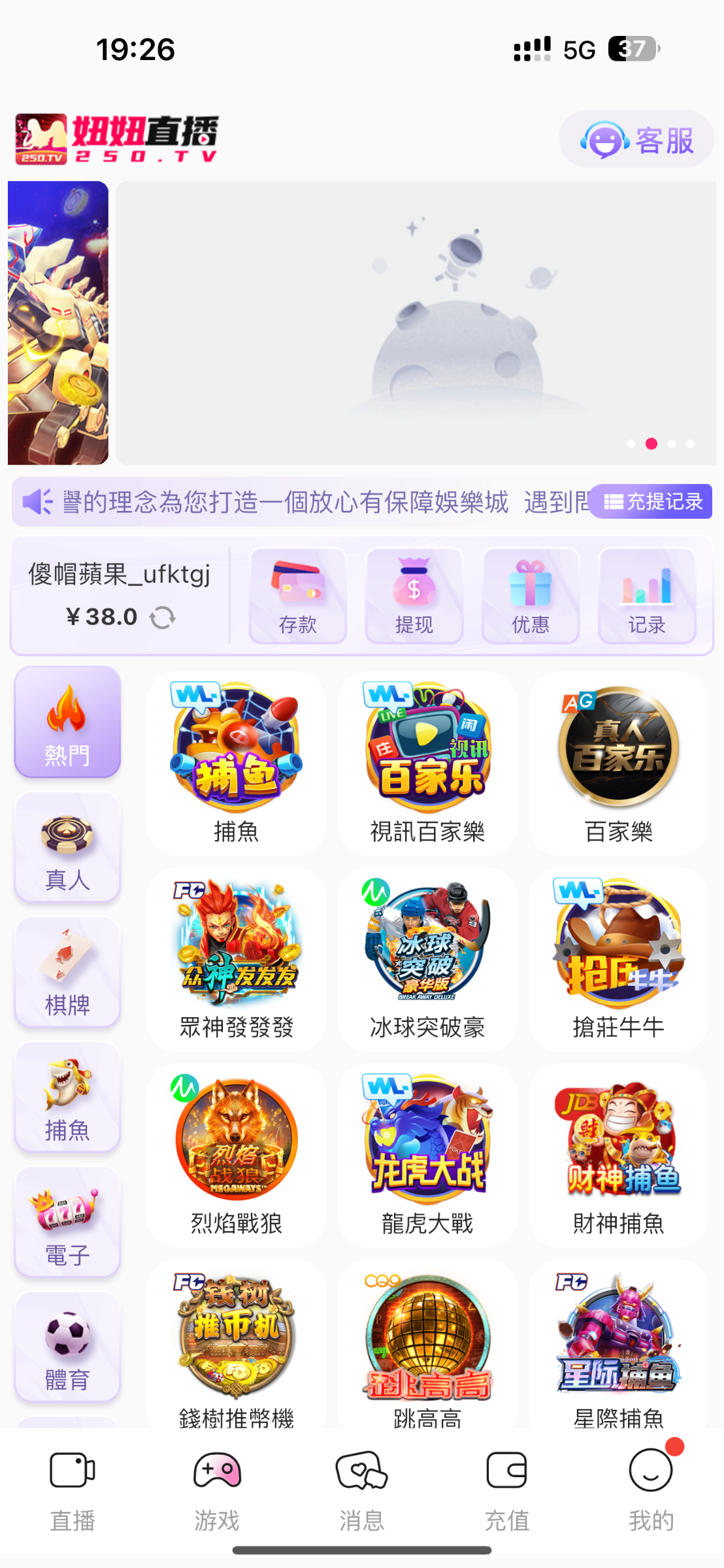Select the 棋牌 game category
Viewport: 724px width, 1568px height.
click(x=67, y=972)
